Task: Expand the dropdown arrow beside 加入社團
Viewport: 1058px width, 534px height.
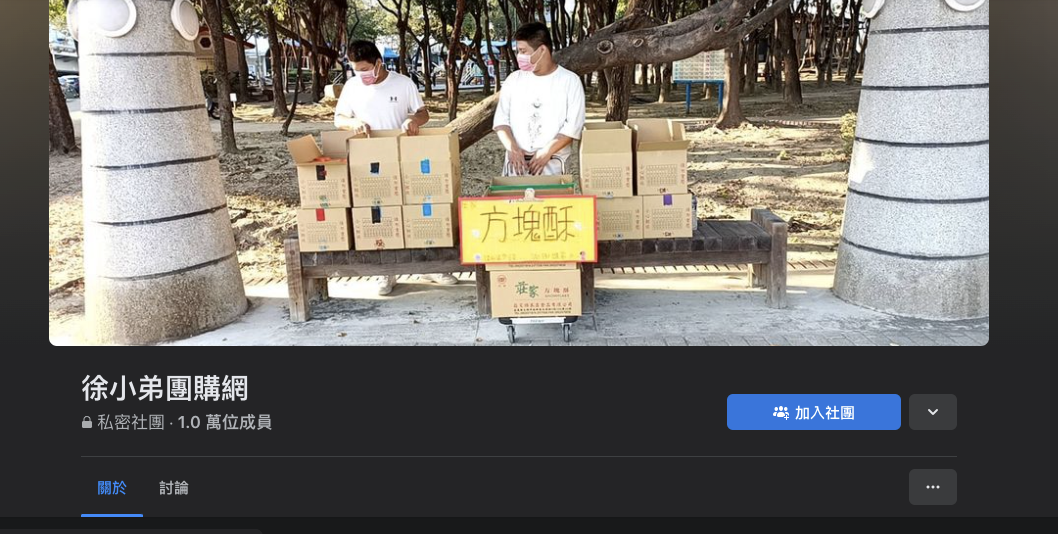Action: [x=932, y=412]
